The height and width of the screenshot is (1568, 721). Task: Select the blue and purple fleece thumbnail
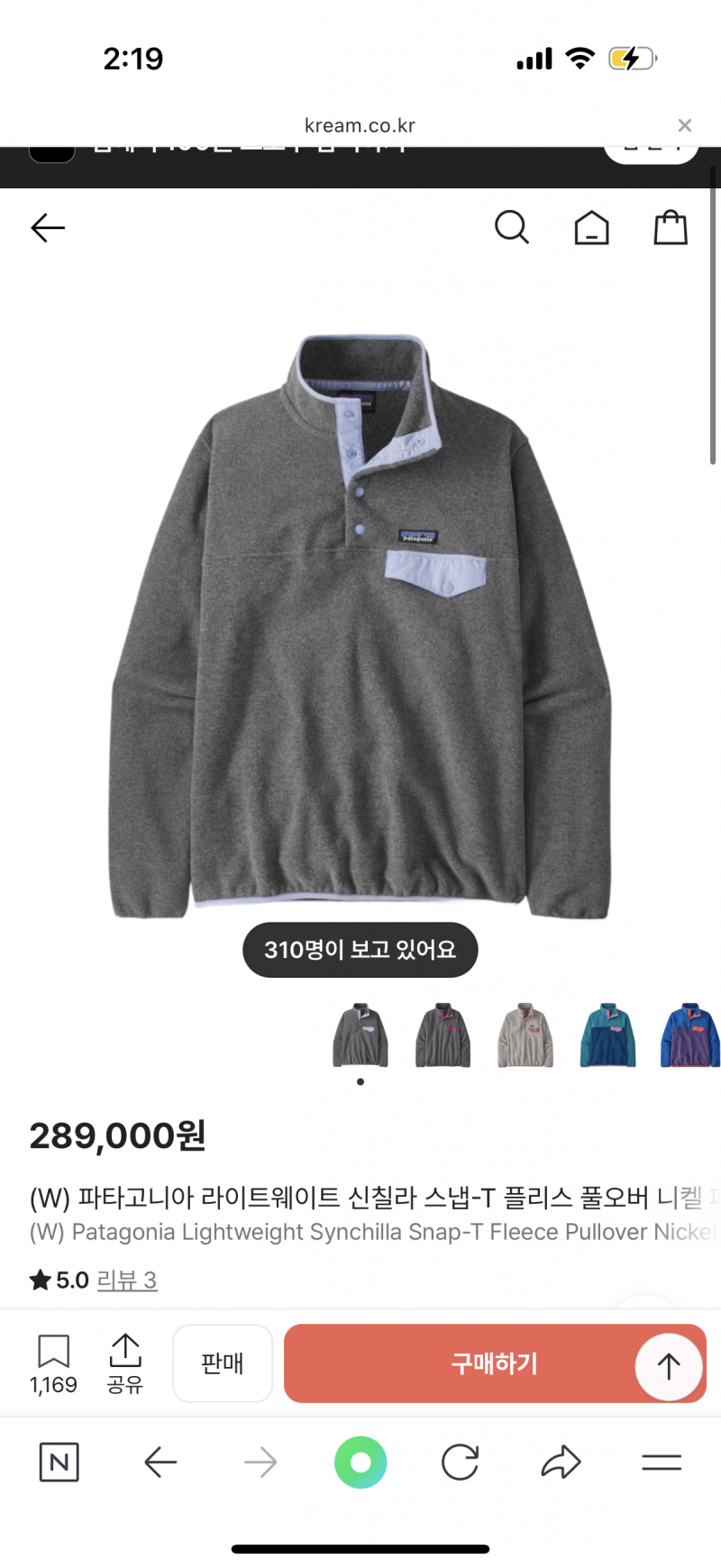click(x=690, y=1035)
